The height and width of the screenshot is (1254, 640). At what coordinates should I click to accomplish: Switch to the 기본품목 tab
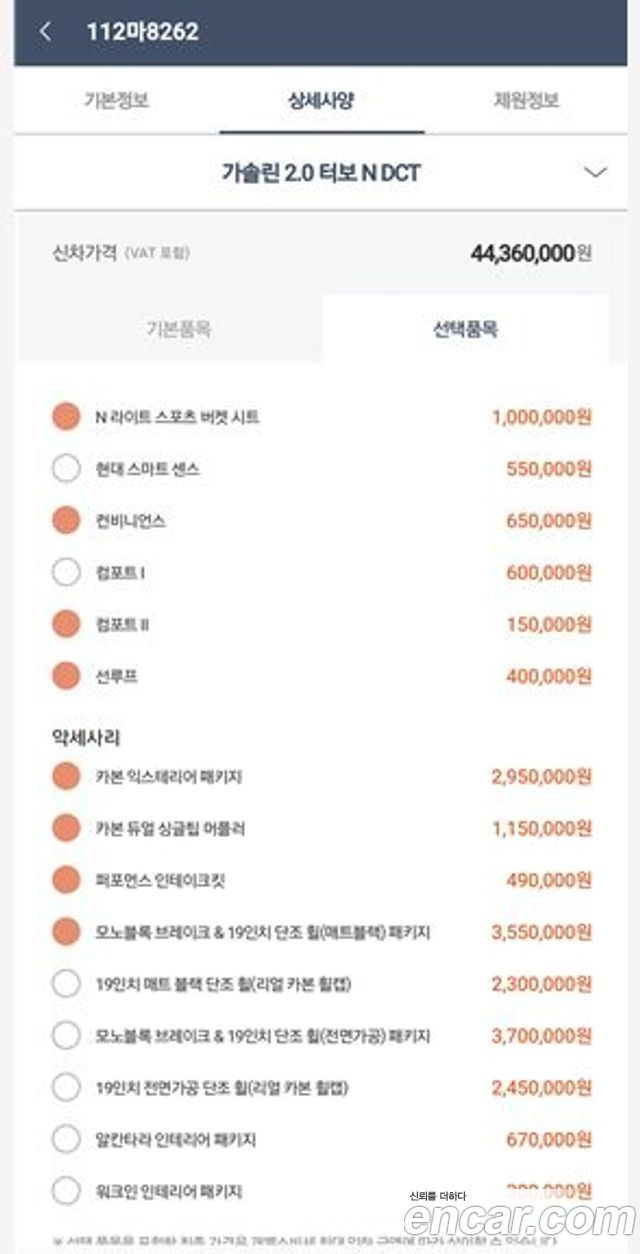(179, 329)
